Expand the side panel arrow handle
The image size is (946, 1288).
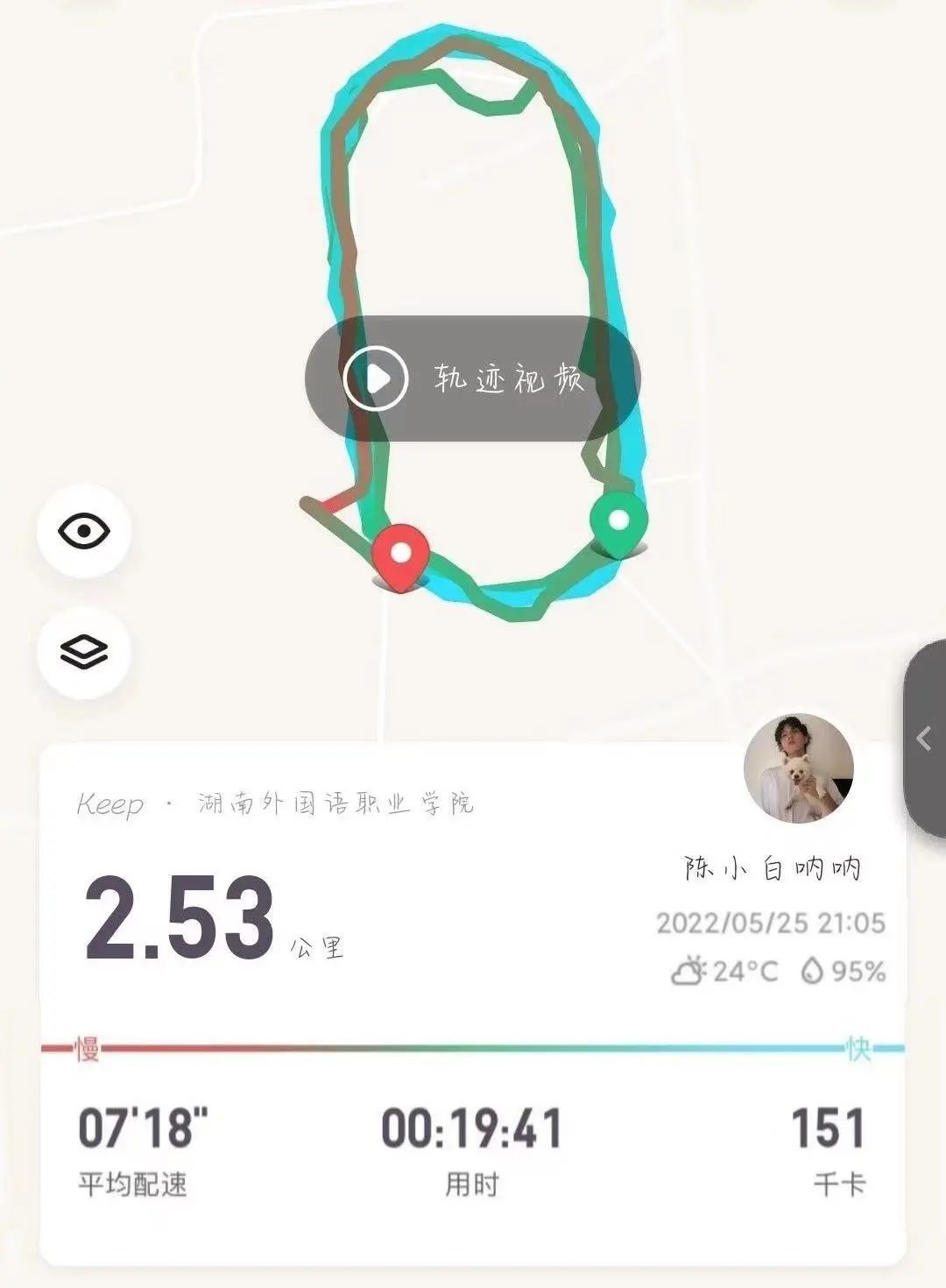925,739
